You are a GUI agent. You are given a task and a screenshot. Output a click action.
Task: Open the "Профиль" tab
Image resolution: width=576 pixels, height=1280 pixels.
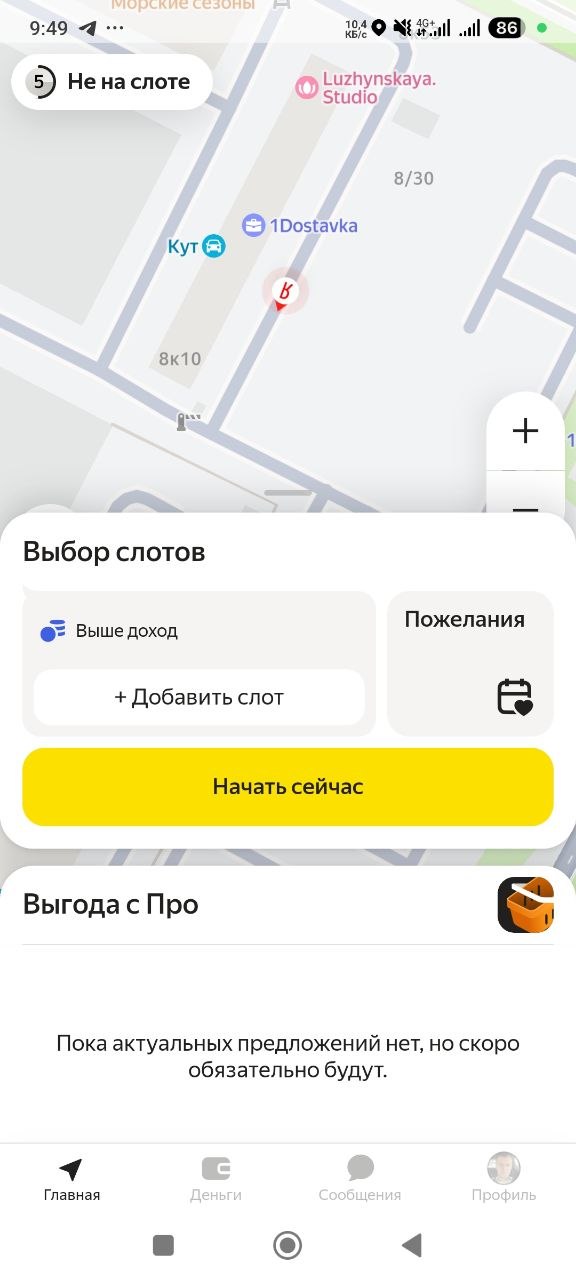point(504,1178)
